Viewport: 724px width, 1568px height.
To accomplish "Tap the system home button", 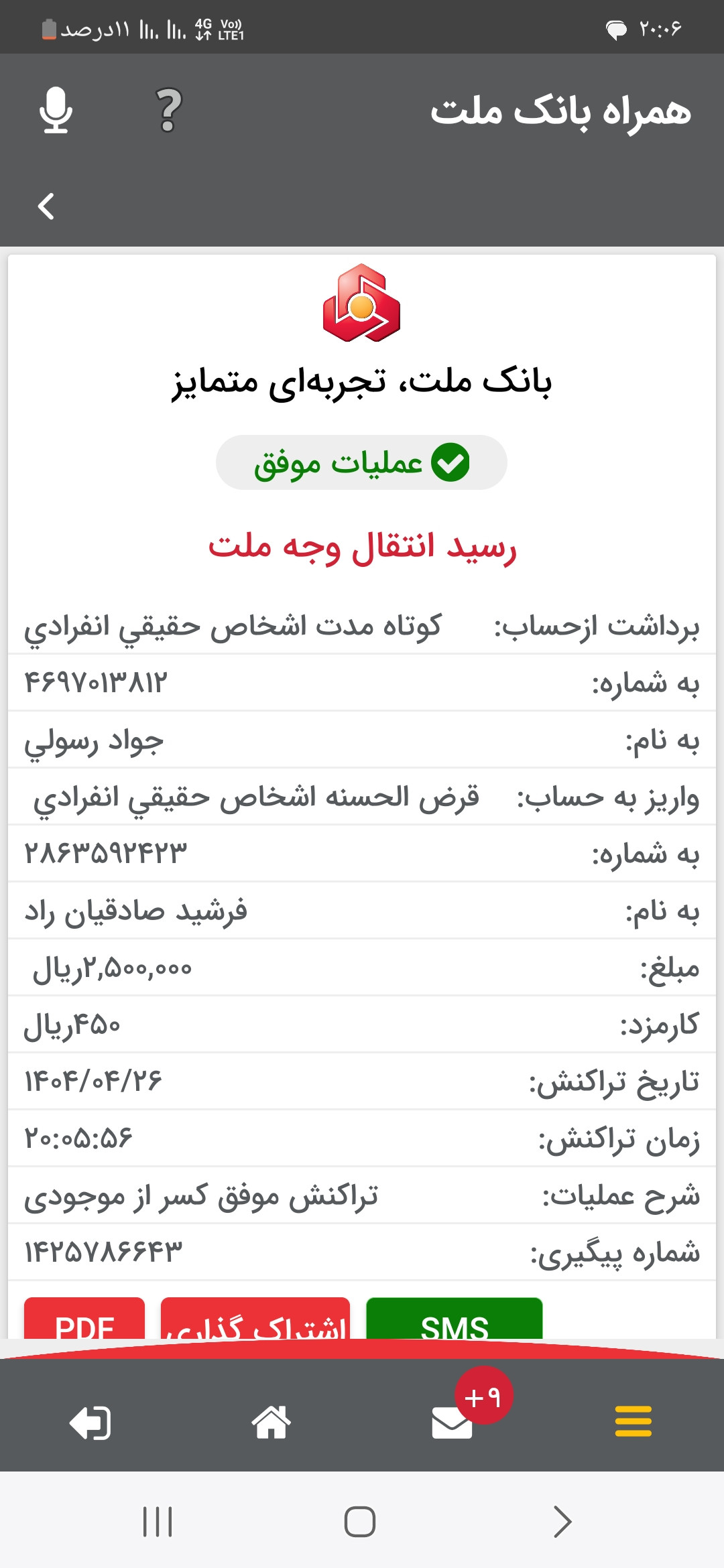I will click(x=360, y=1522).
